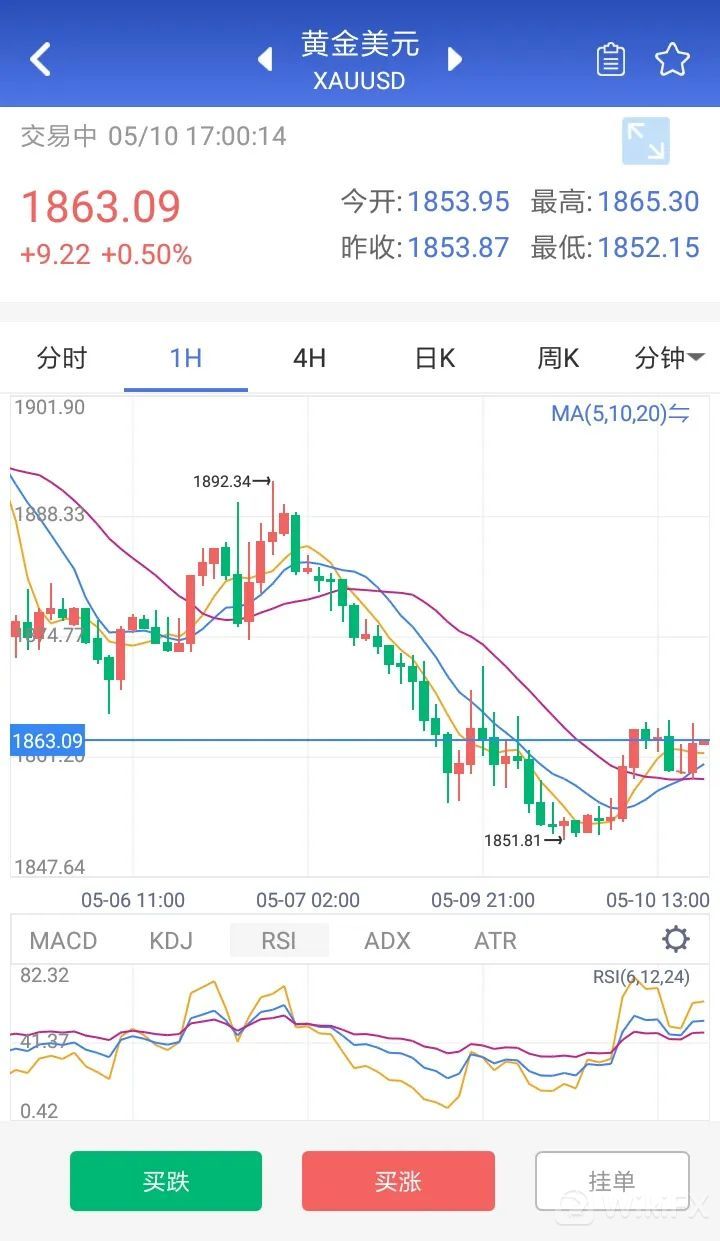Image resolution: width=720 pixels, height=1241 pixels.
Task: Show the MACD indicator
Action: [63, 941]
